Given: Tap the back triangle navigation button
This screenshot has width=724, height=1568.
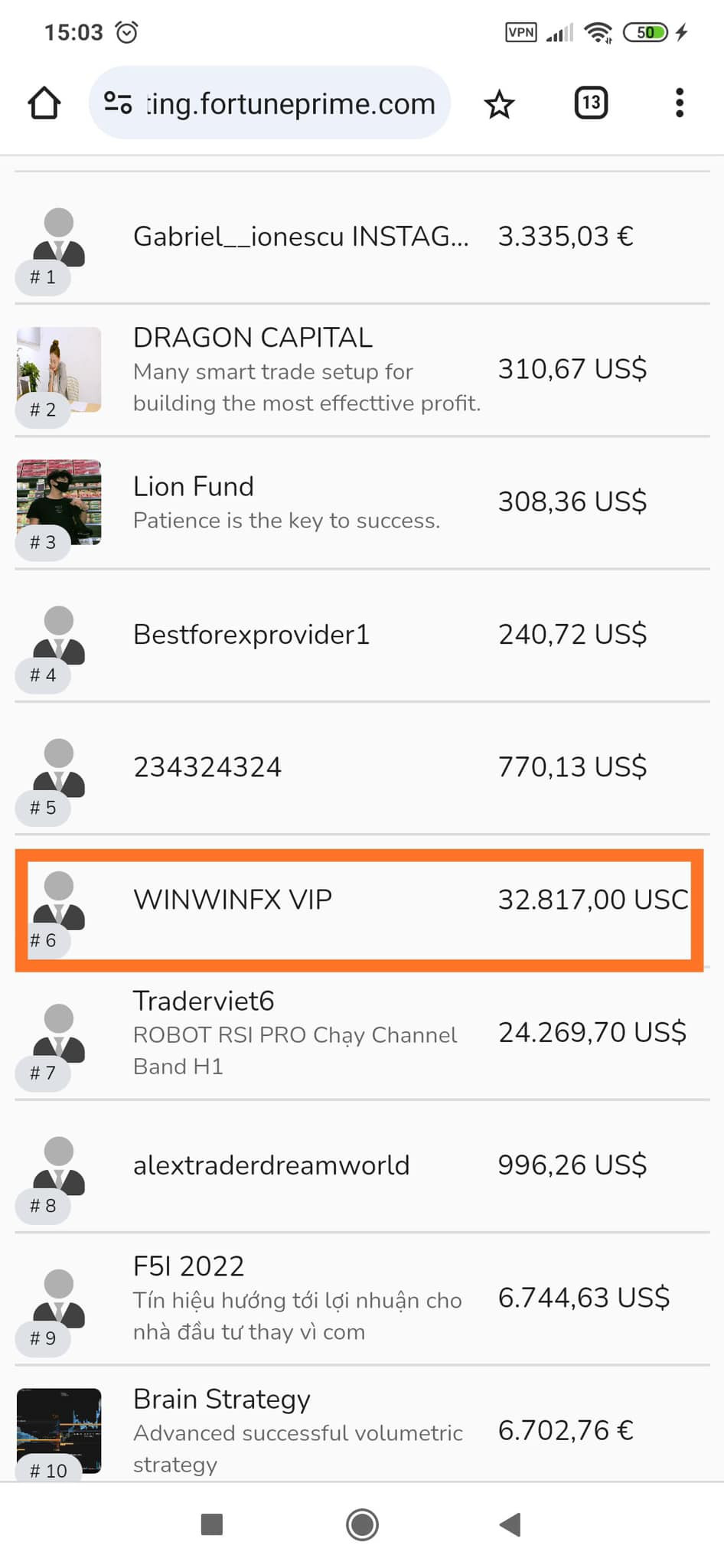Looking at the screenshot, I should (508, 1524).
